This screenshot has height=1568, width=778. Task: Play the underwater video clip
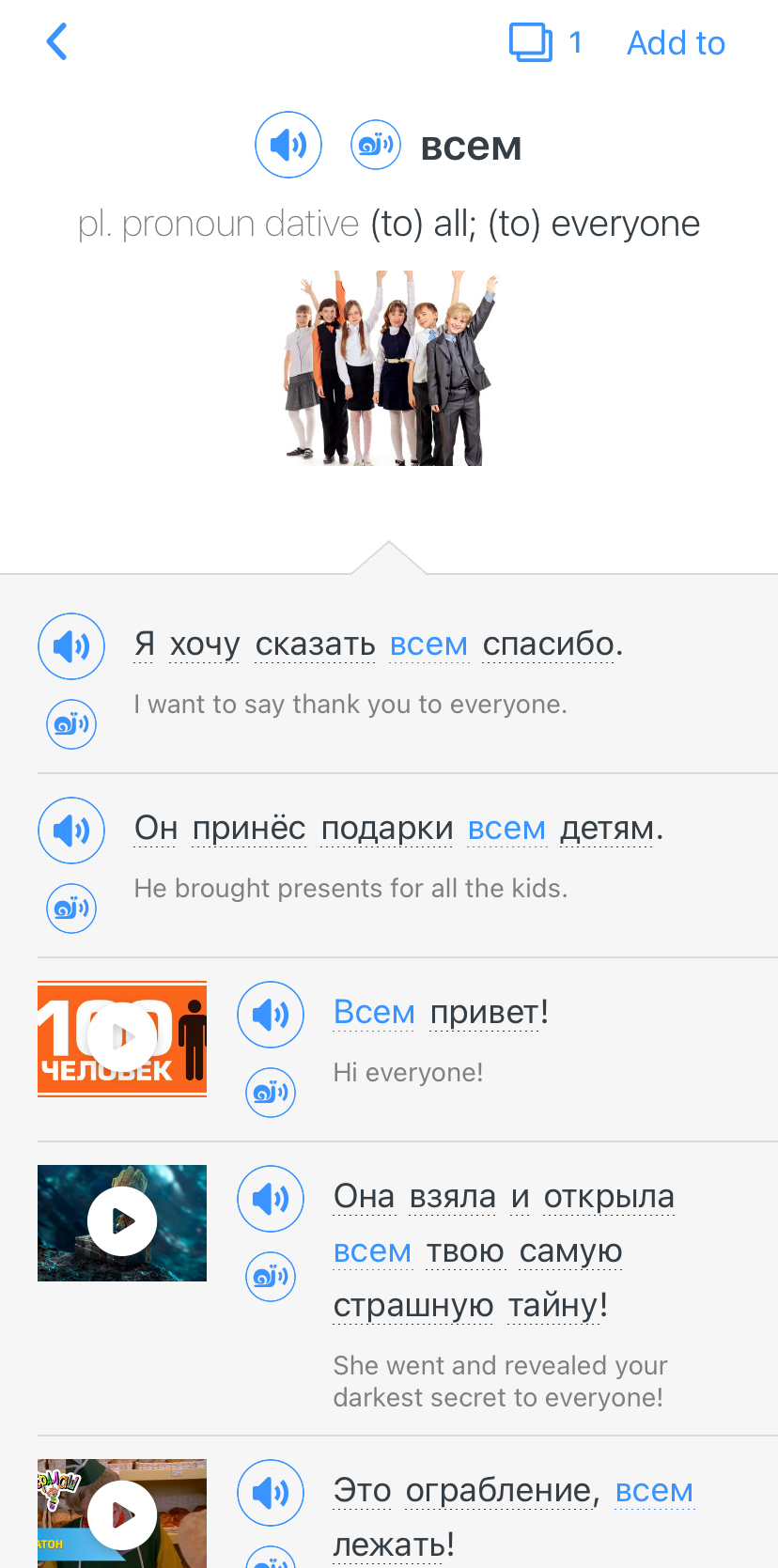coord(122,1222)
